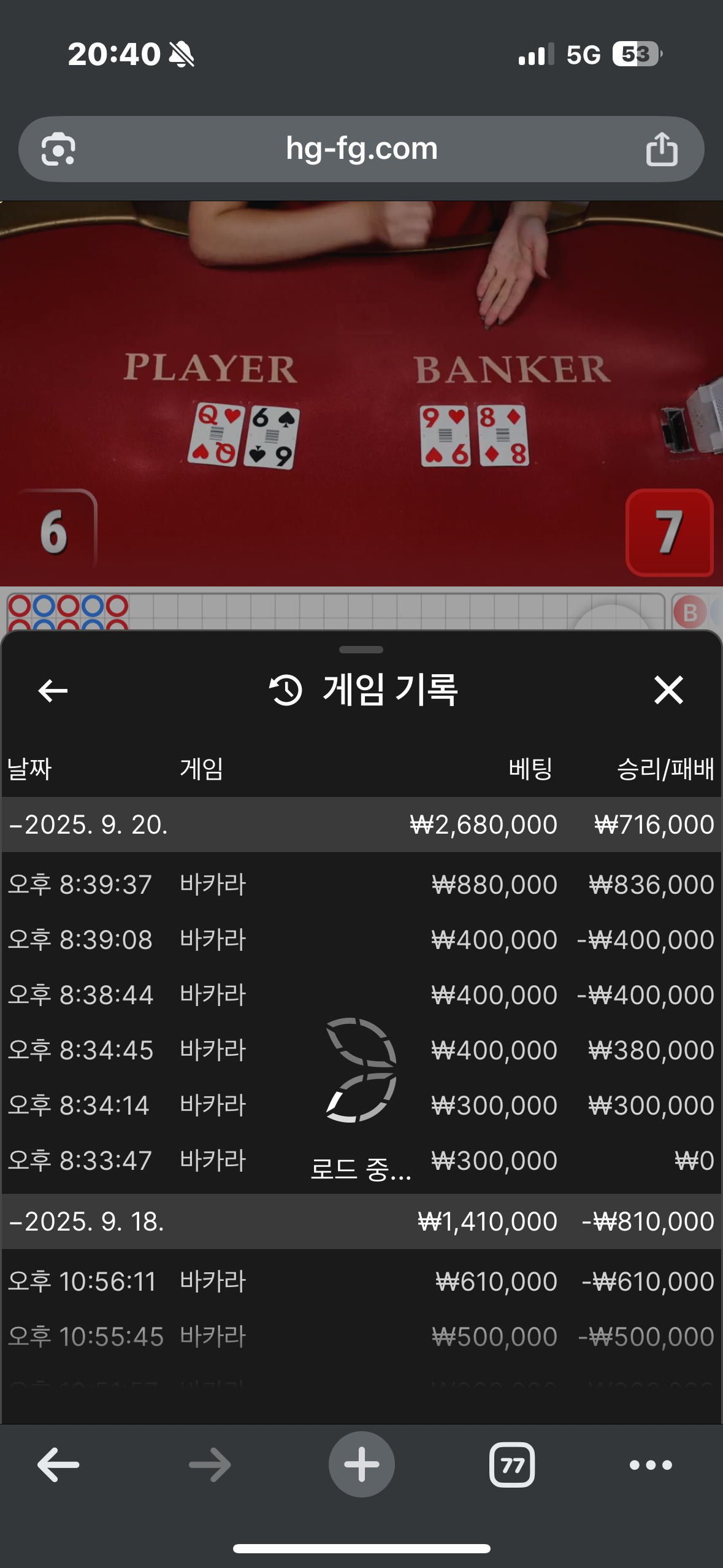This screenshot has height=1568, width=723.
Task: Open the 오후 10:56:11 바카라 record
Action: point(361,1282)
